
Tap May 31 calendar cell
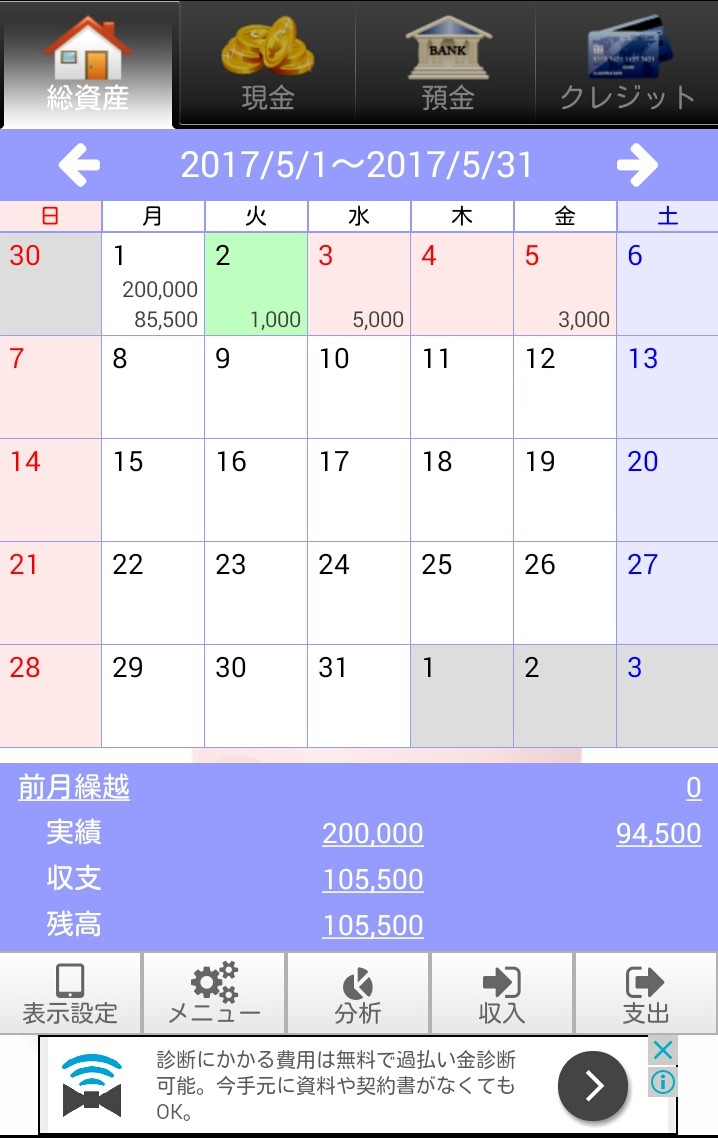(x=359, y=696)
